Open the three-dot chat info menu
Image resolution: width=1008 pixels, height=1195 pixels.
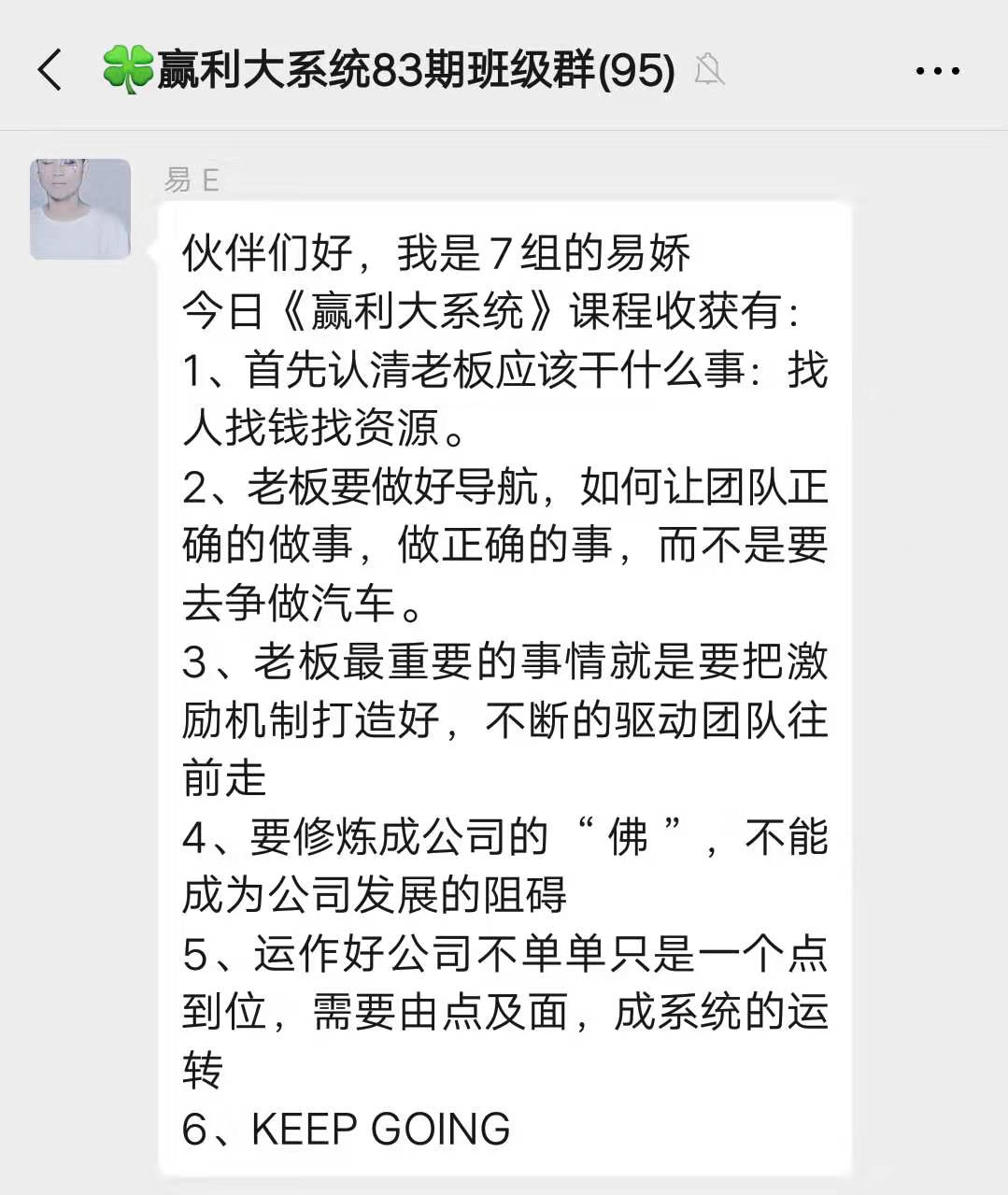937,71
